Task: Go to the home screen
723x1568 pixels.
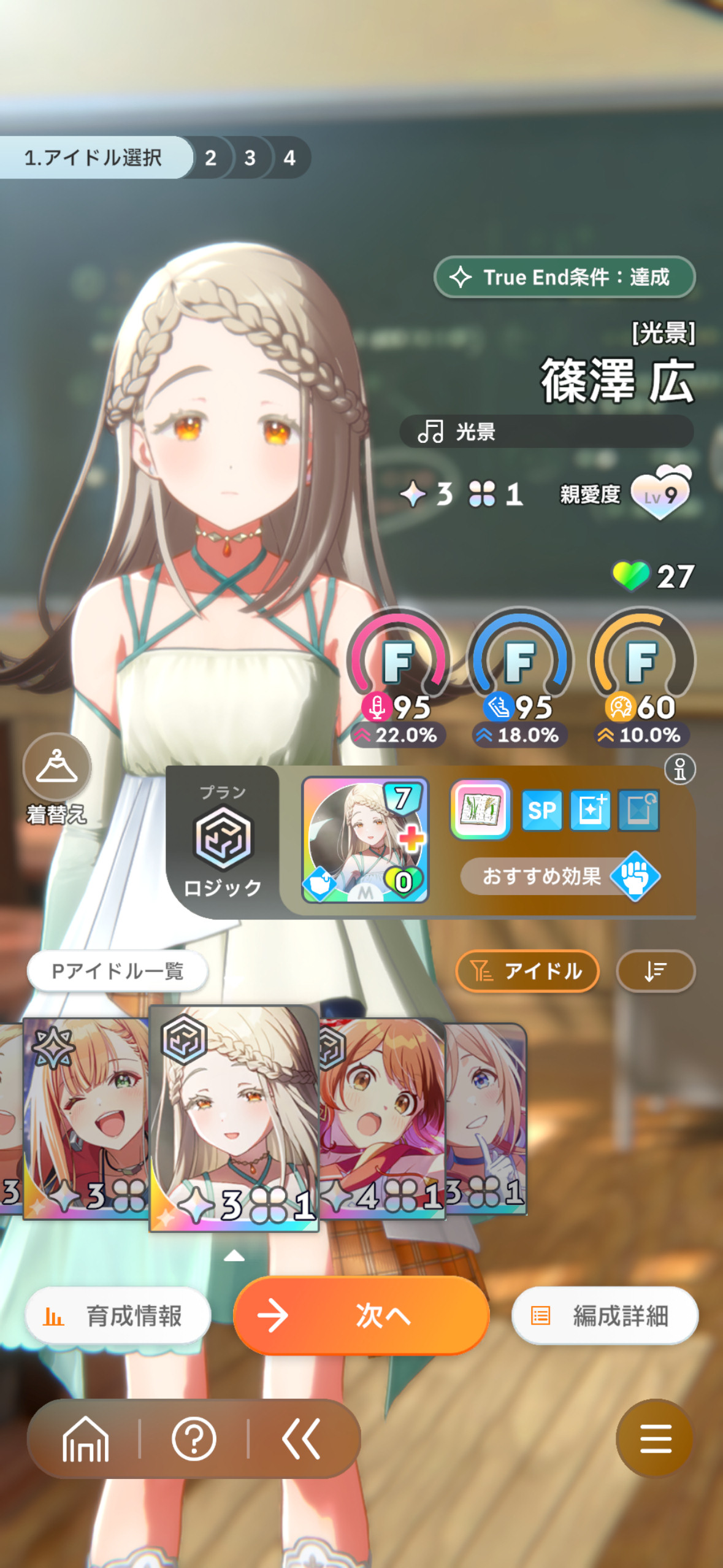Action: pyautogui.click(x=85, y=1439)
